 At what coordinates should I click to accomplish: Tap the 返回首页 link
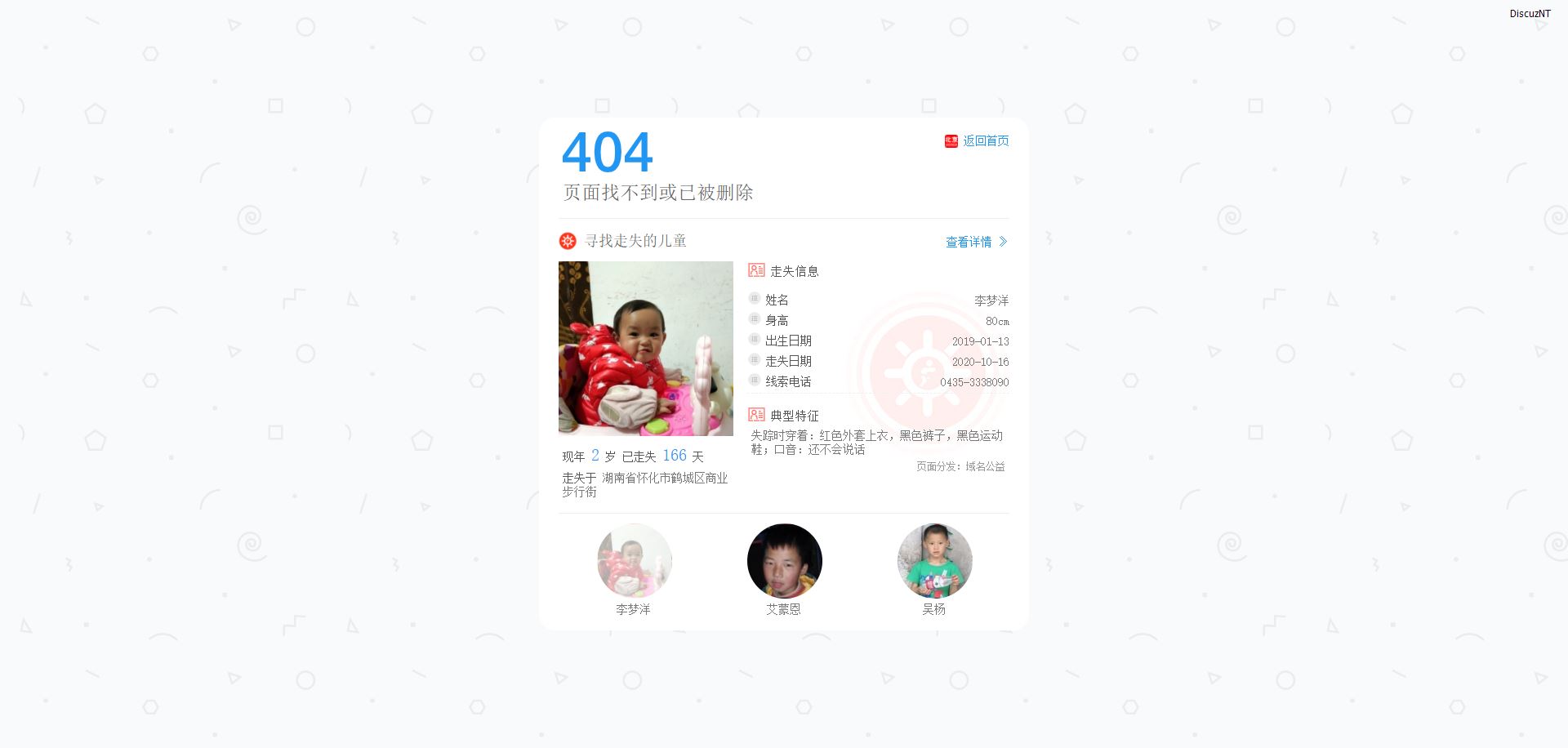985,141
